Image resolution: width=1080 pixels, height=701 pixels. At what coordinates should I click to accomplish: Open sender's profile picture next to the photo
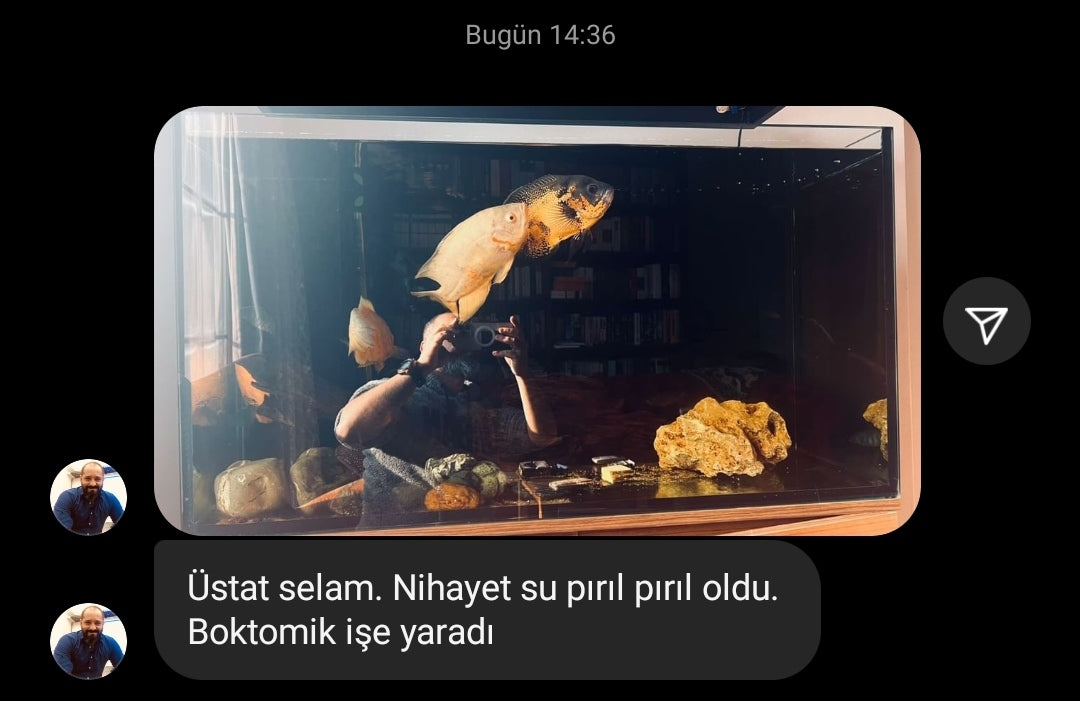click(88, 497)
